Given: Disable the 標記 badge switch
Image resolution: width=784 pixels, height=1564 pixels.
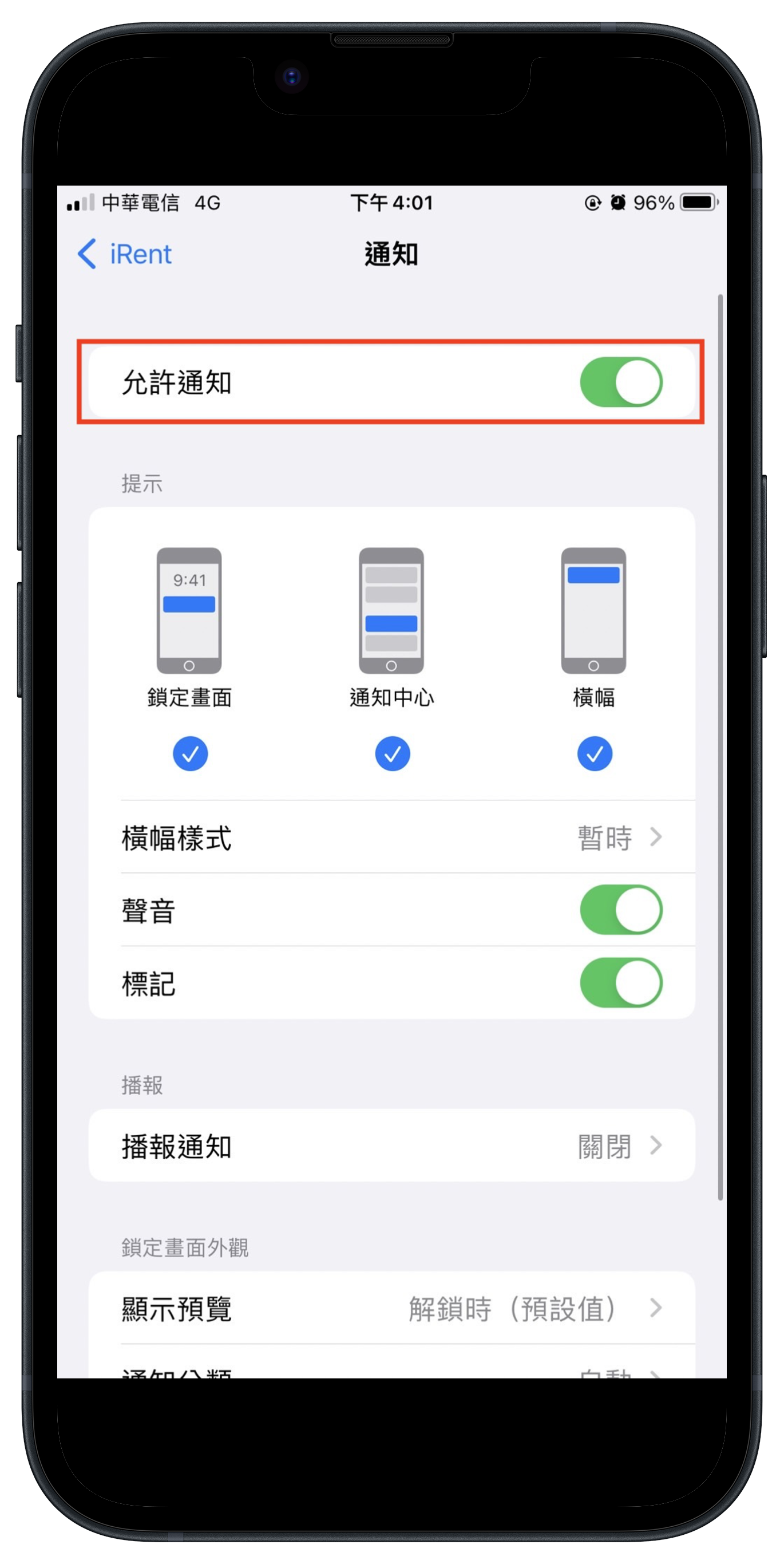Looking at the screenshot, I should (620, 982).
